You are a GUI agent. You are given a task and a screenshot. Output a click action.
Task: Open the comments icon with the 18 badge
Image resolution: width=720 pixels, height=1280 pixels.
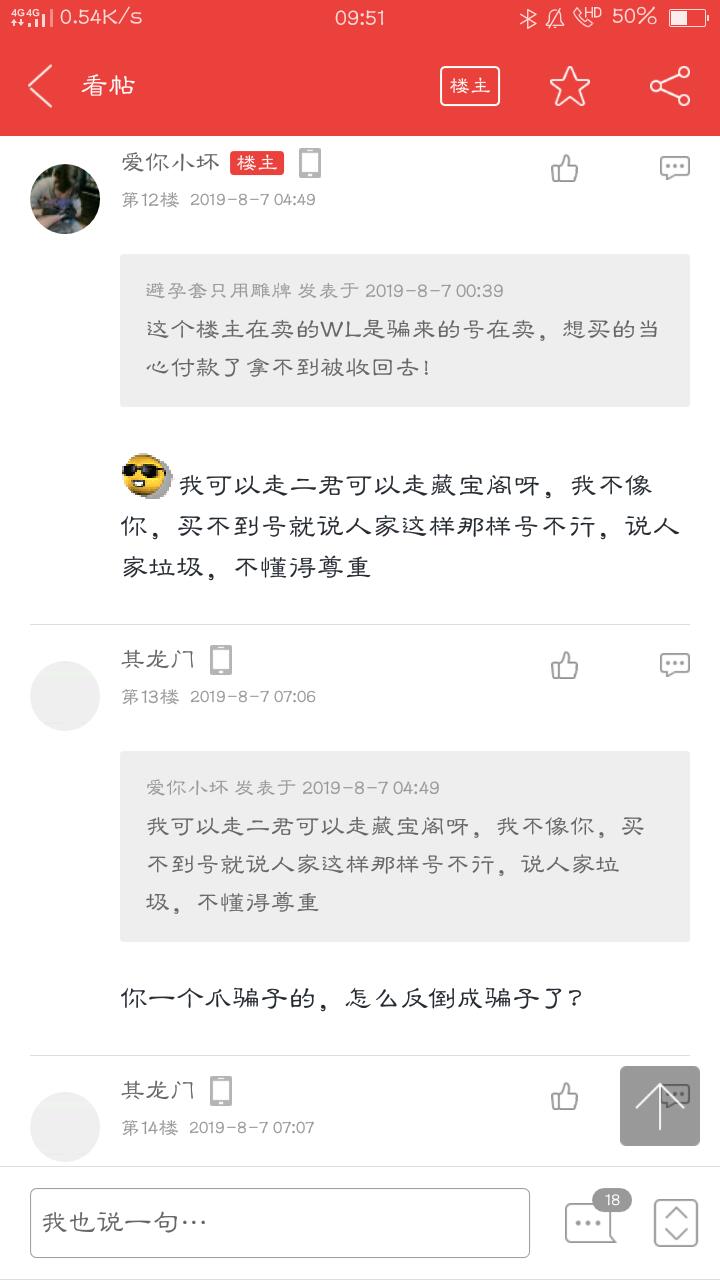[x=590, y=1222]
